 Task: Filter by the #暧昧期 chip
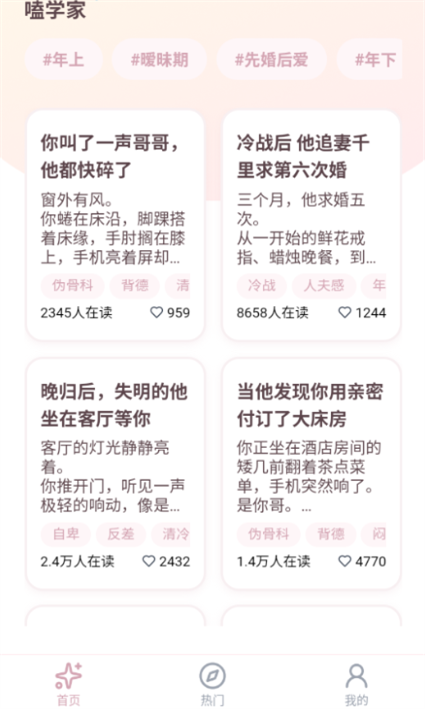point(159,60)
